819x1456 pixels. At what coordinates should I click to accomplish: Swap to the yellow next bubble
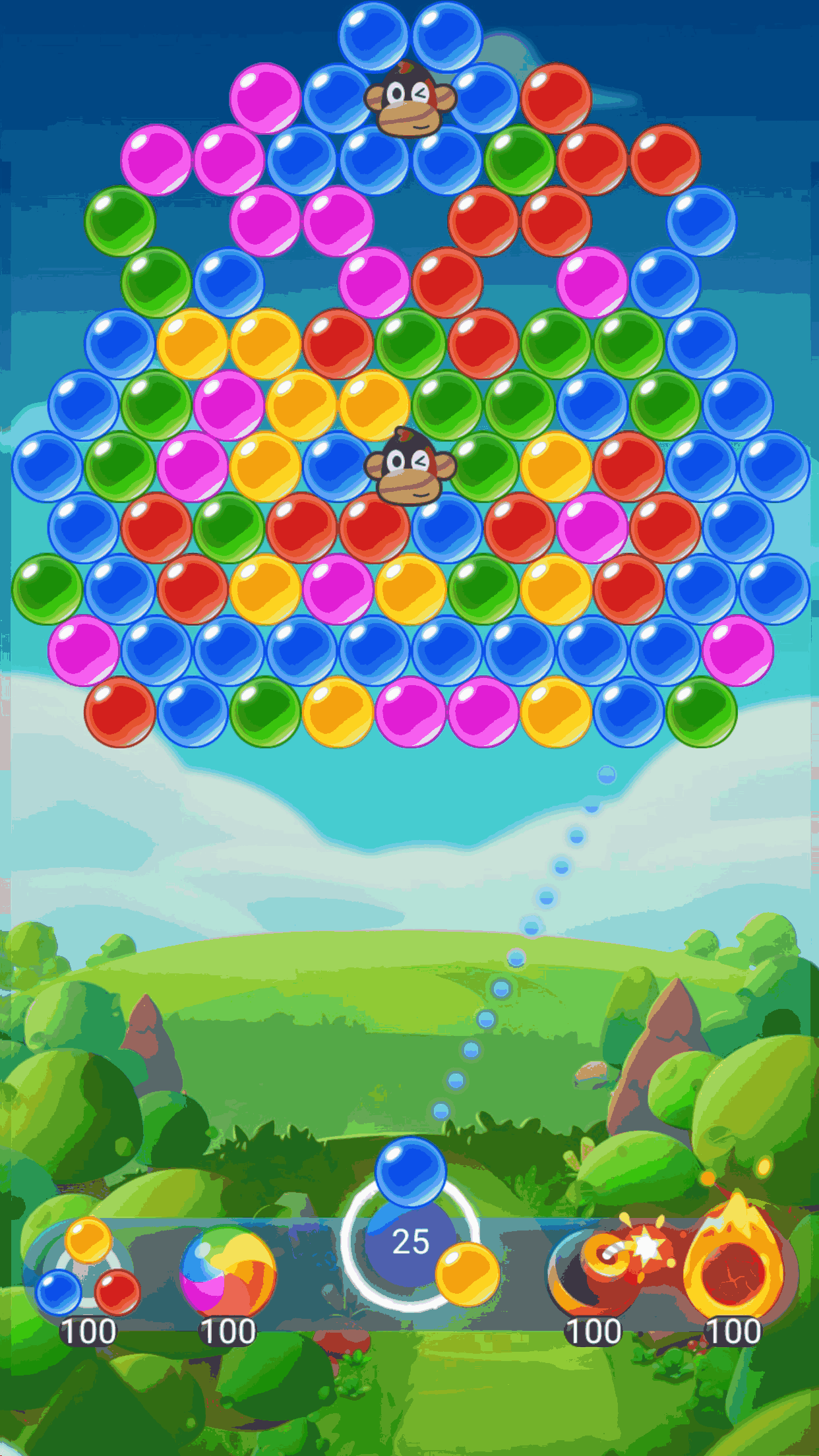coord(467,1274)
